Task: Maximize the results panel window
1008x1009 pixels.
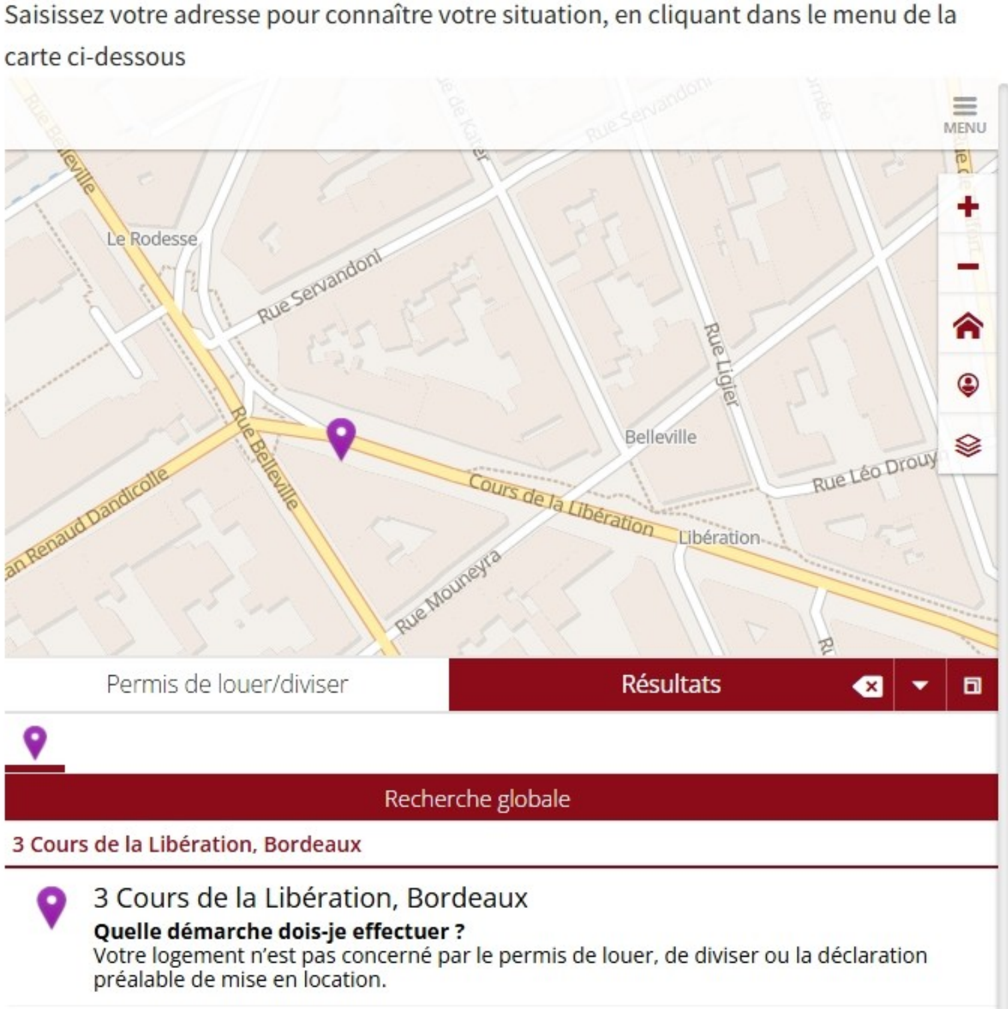Action: [972, 686]
